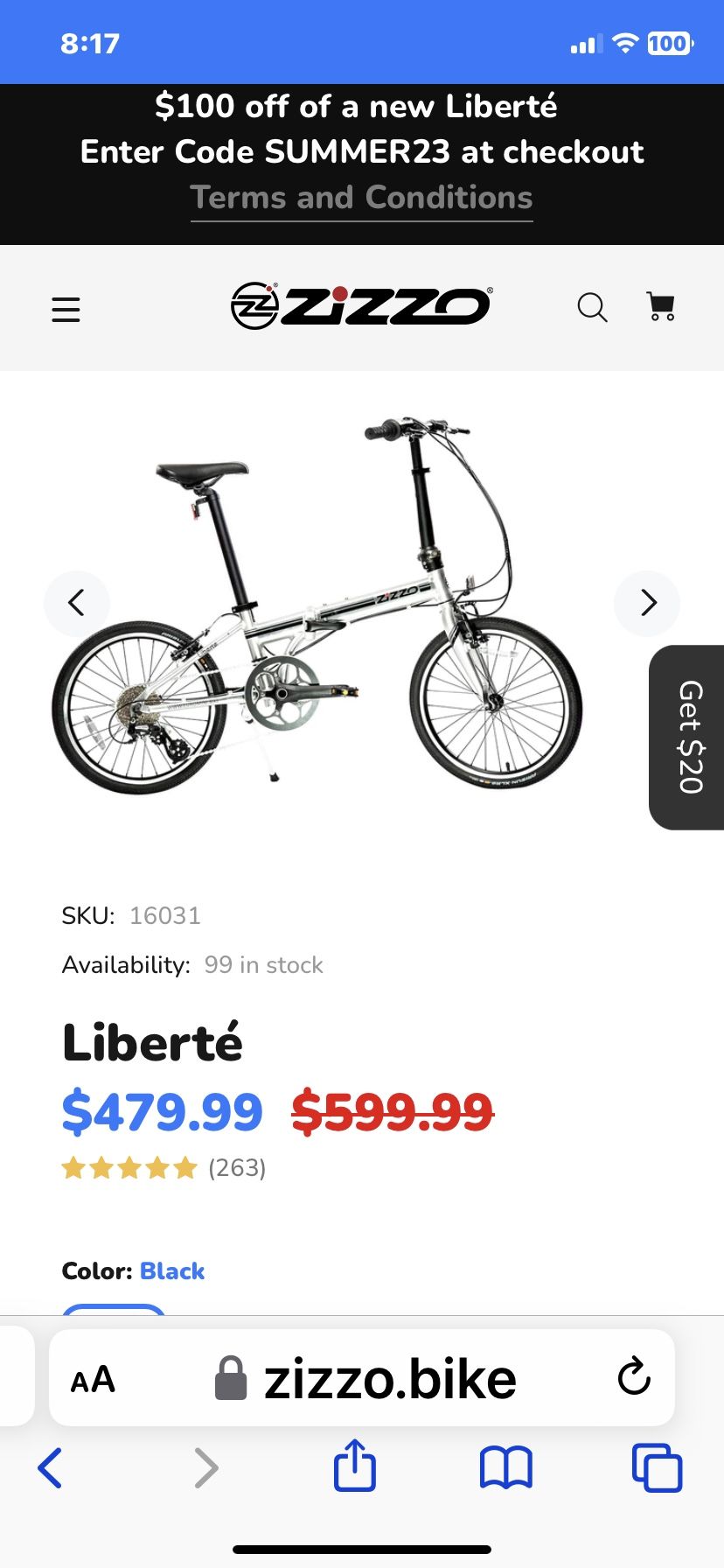Open Safari bookmarks
Screen dimensions: 724x1568
505,1467
